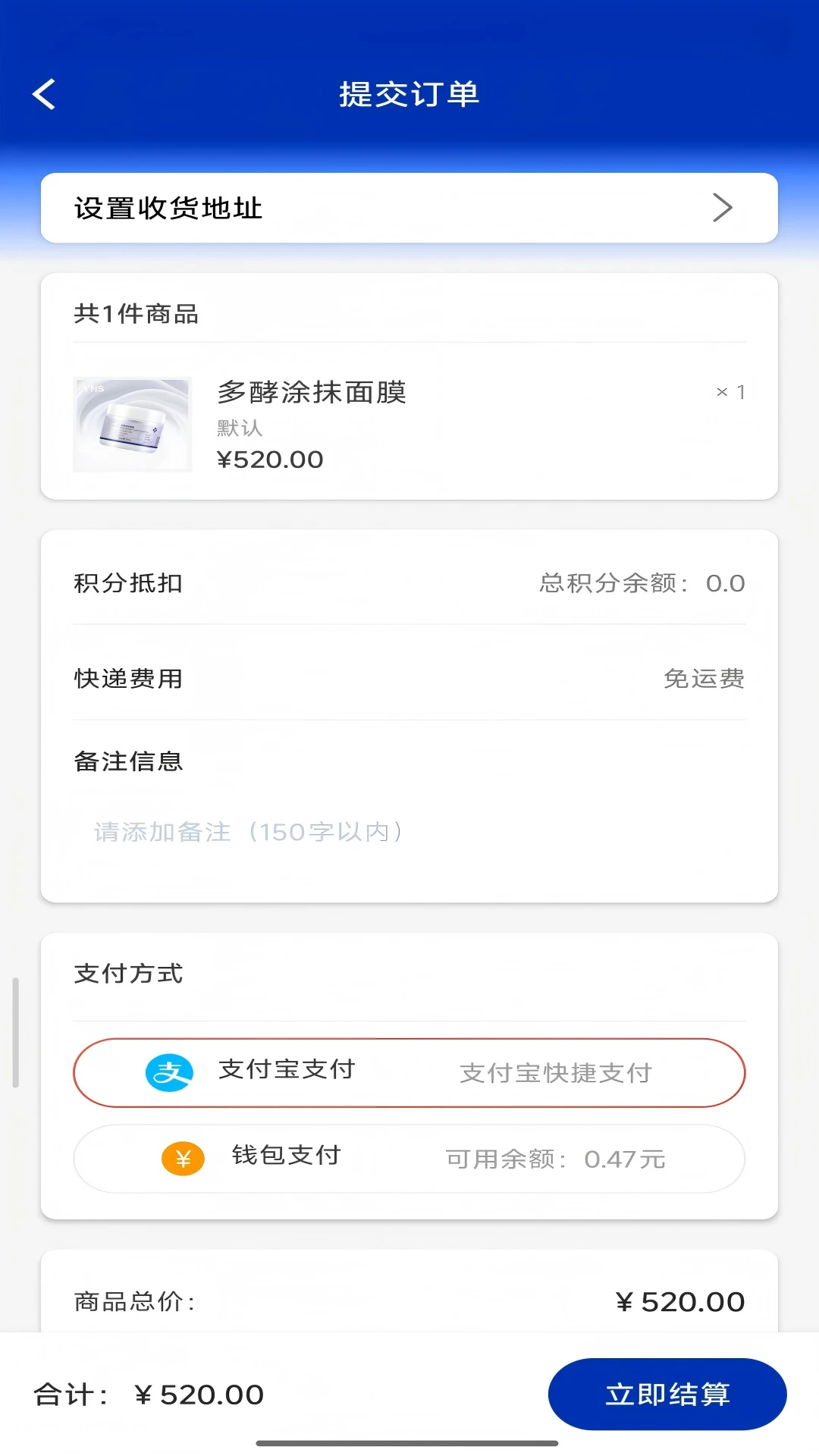The height and width of the screenshot is (1456, 819).
Task: Expand the 设置收货地址 chevron arrow
Action: 723,208
